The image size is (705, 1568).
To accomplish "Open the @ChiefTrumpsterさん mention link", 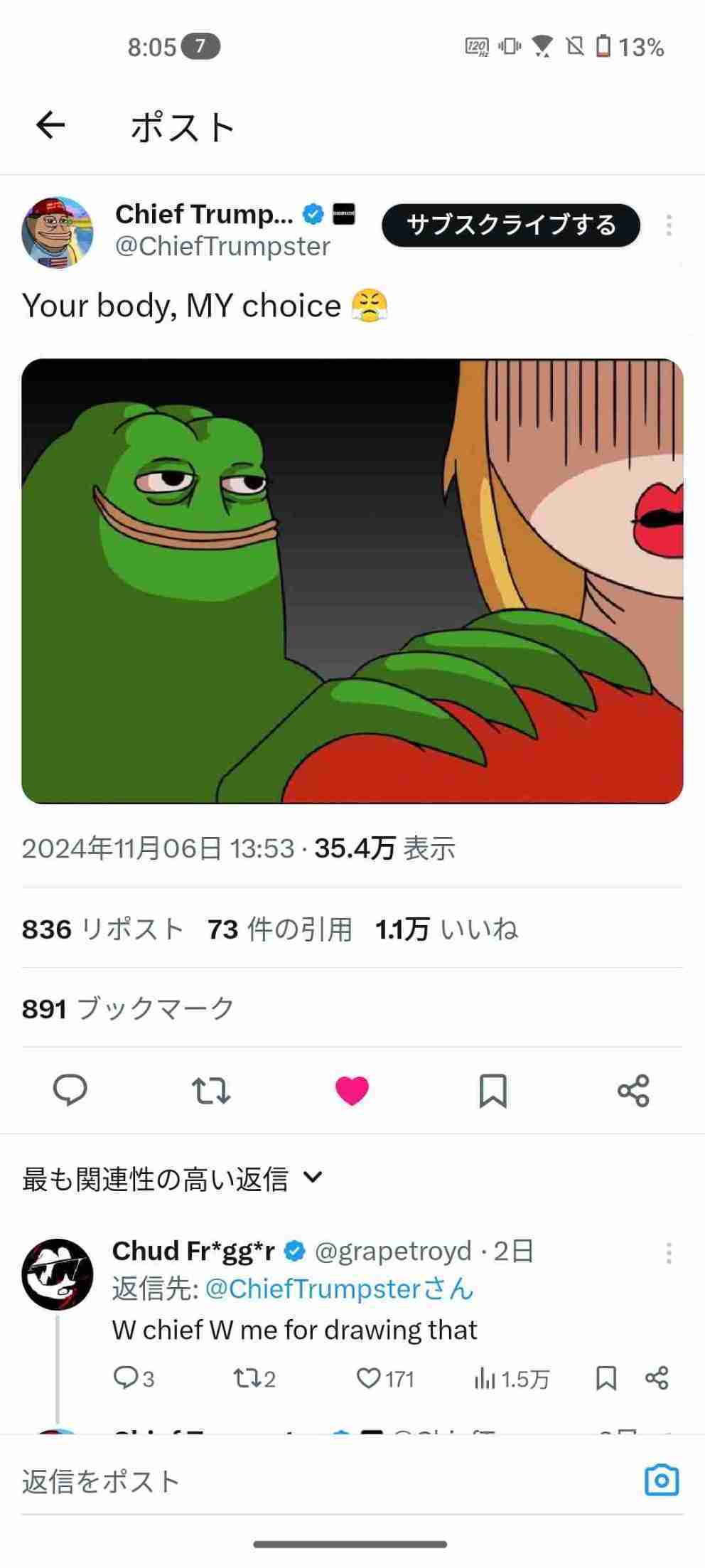I will pyautogui.click(x=339, y=1289).
